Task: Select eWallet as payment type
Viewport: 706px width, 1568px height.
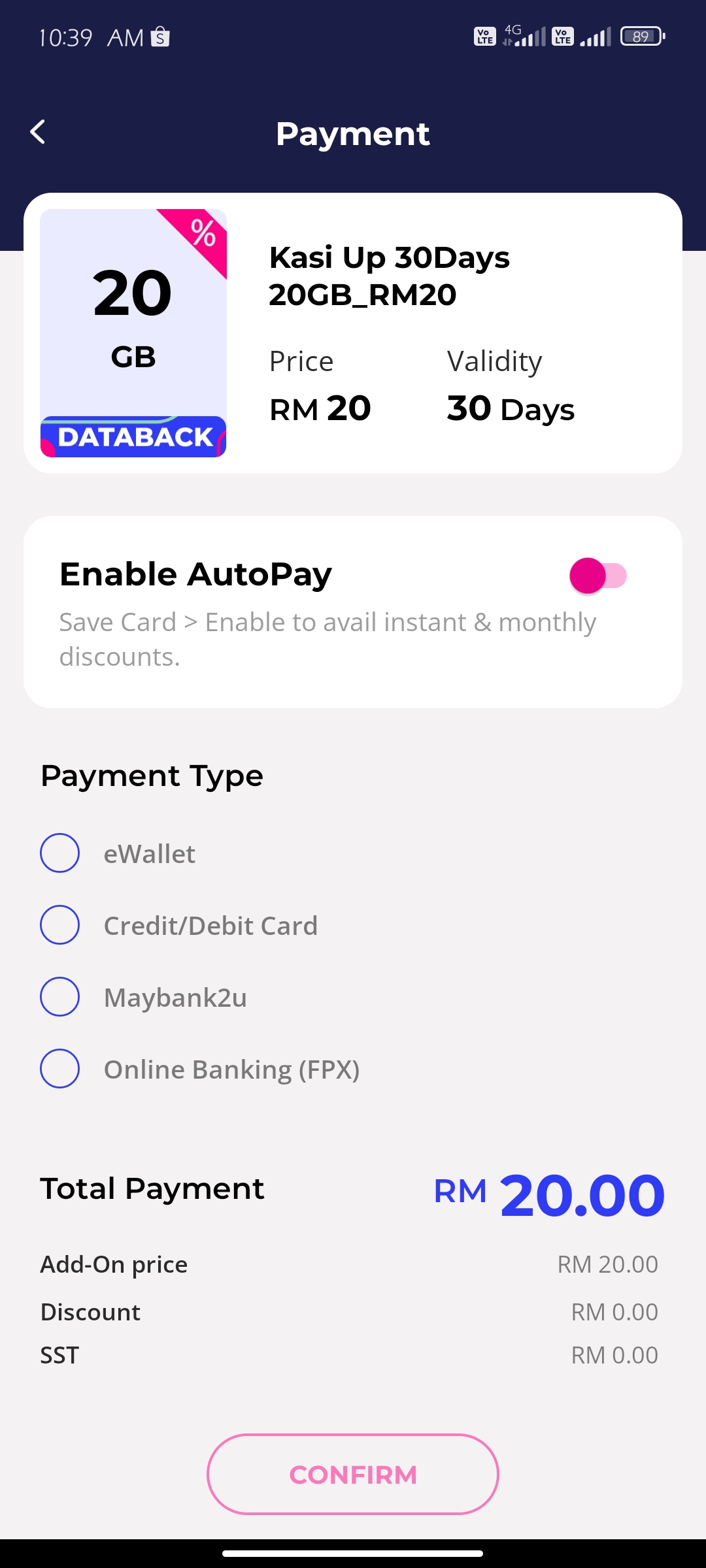Action: pos(60,853)
